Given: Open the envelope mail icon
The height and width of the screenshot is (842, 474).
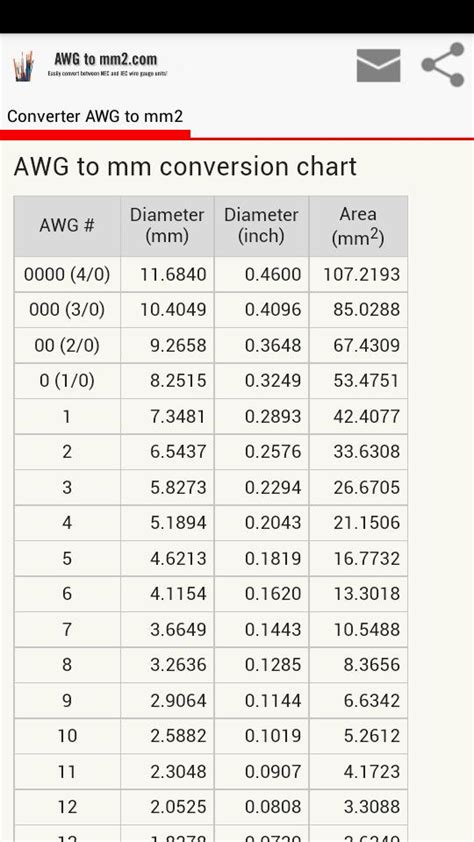Looking at the screenshot, I should tap(378, 66).
